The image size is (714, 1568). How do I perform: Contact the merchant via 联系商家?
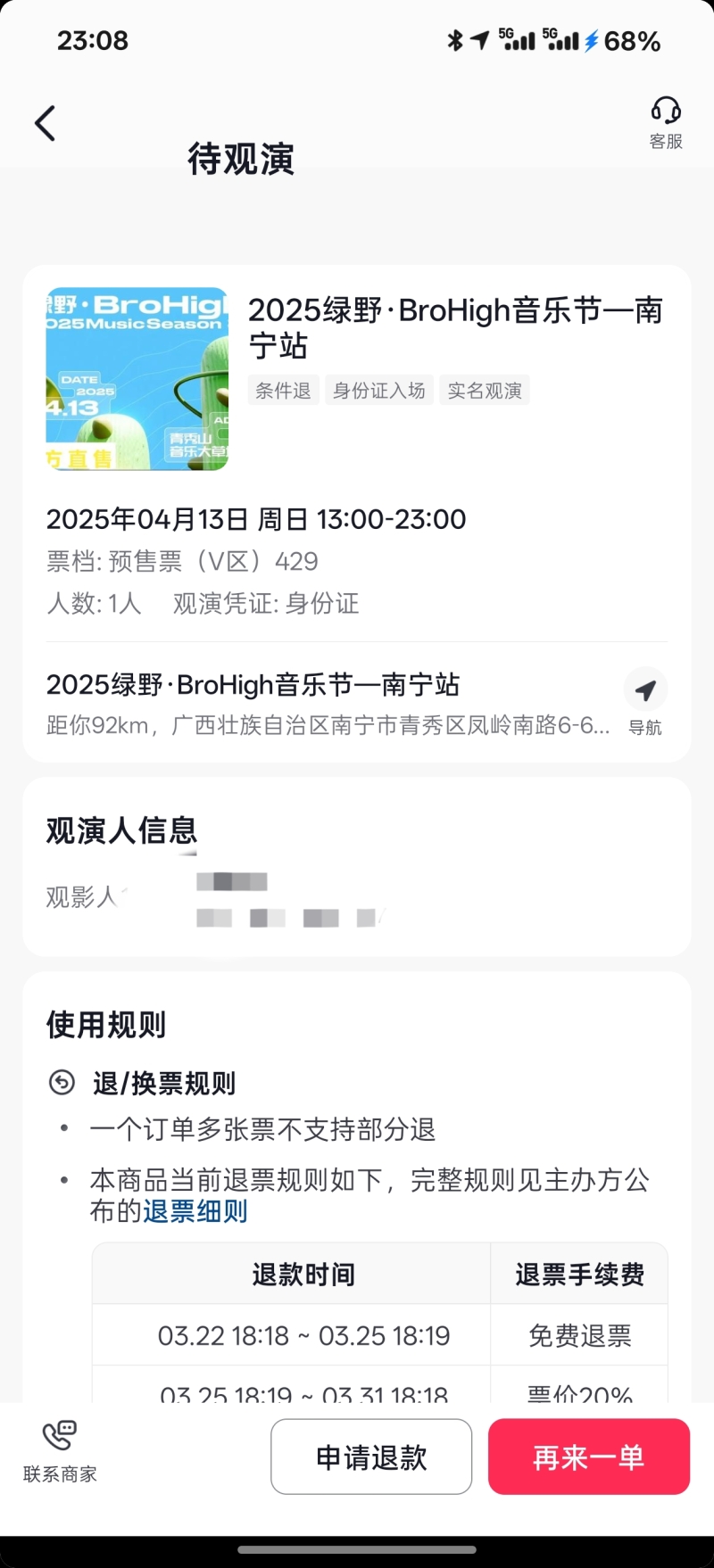60,1451
